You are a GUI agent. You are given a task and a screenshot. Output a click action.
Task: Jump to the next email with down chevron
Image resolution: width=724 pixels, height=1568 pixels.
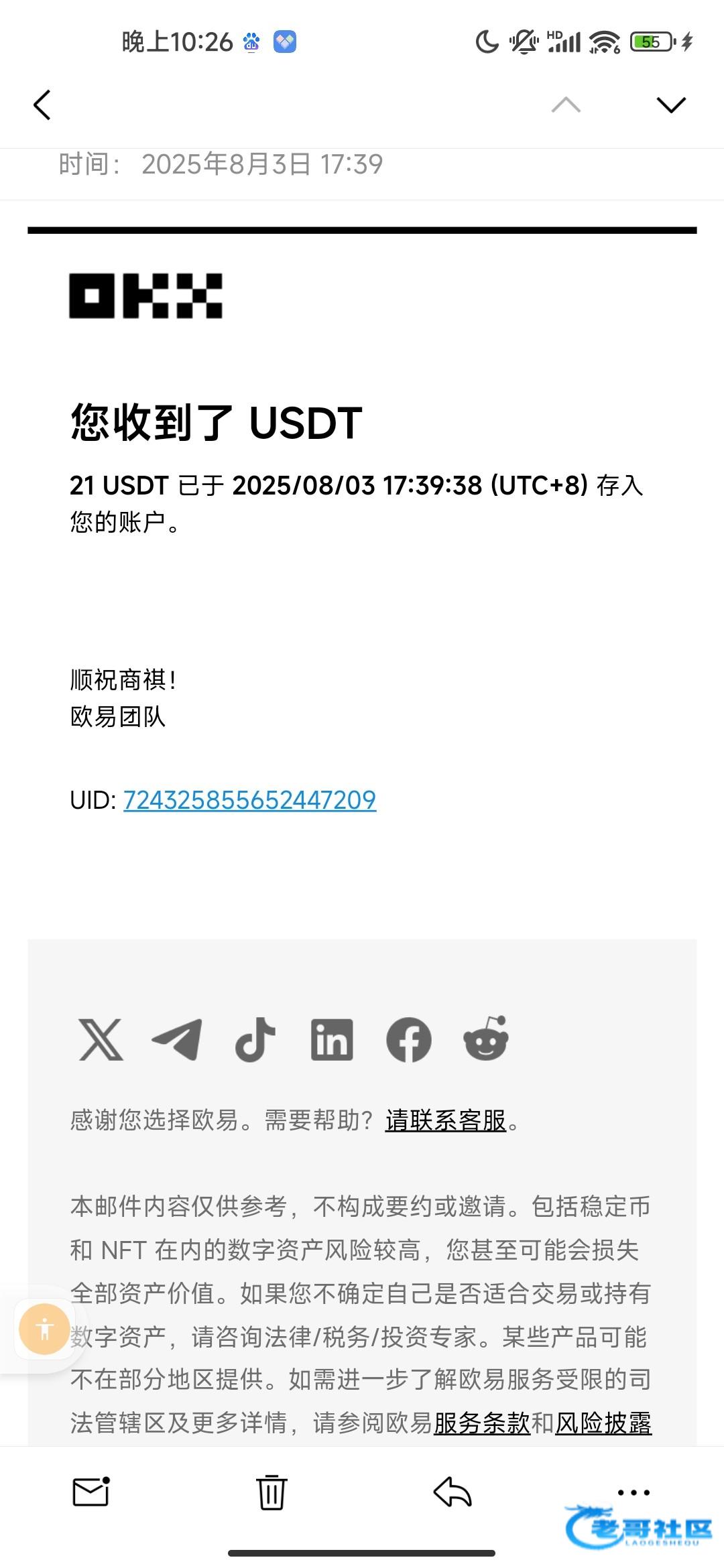[671, 105]
